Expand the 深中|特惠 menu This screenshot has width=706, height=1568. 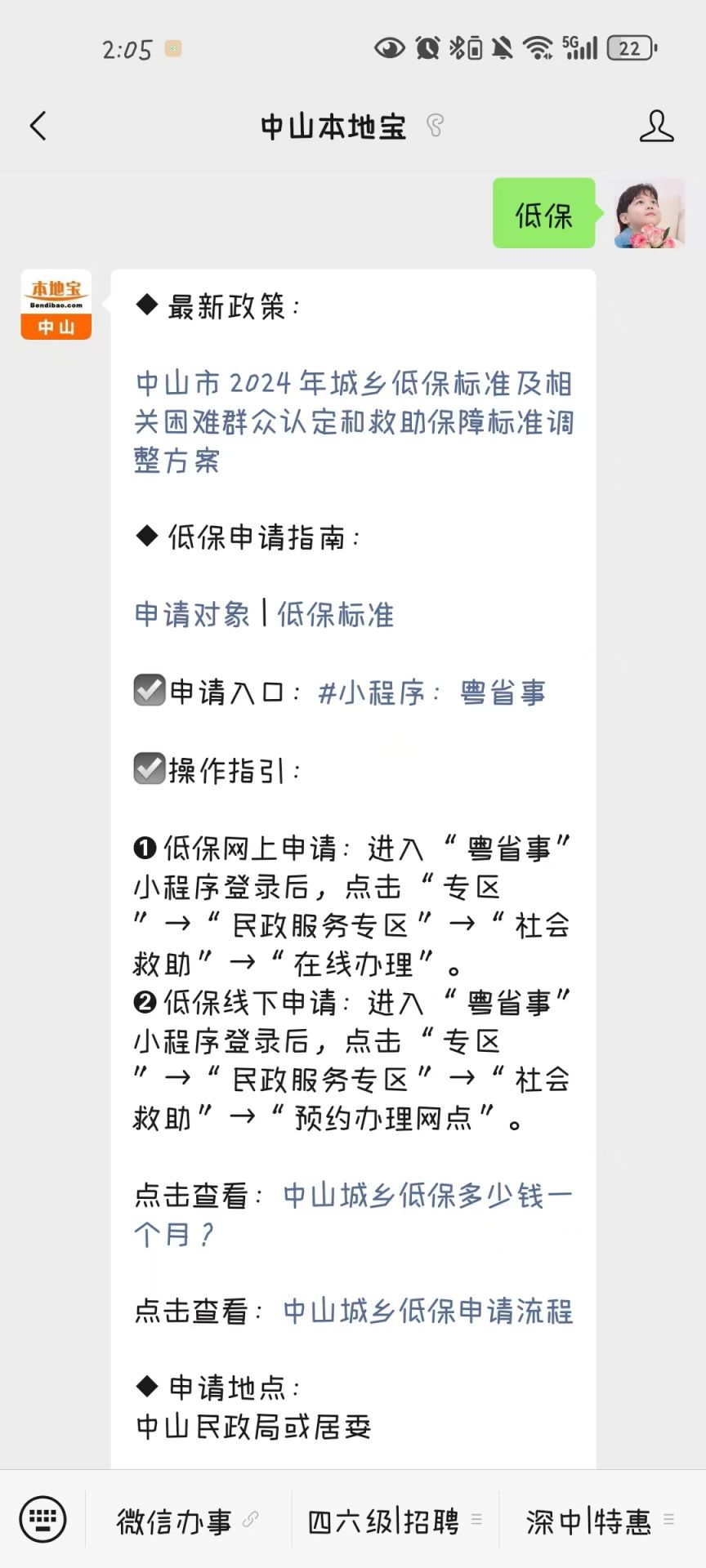point(601,1521)
